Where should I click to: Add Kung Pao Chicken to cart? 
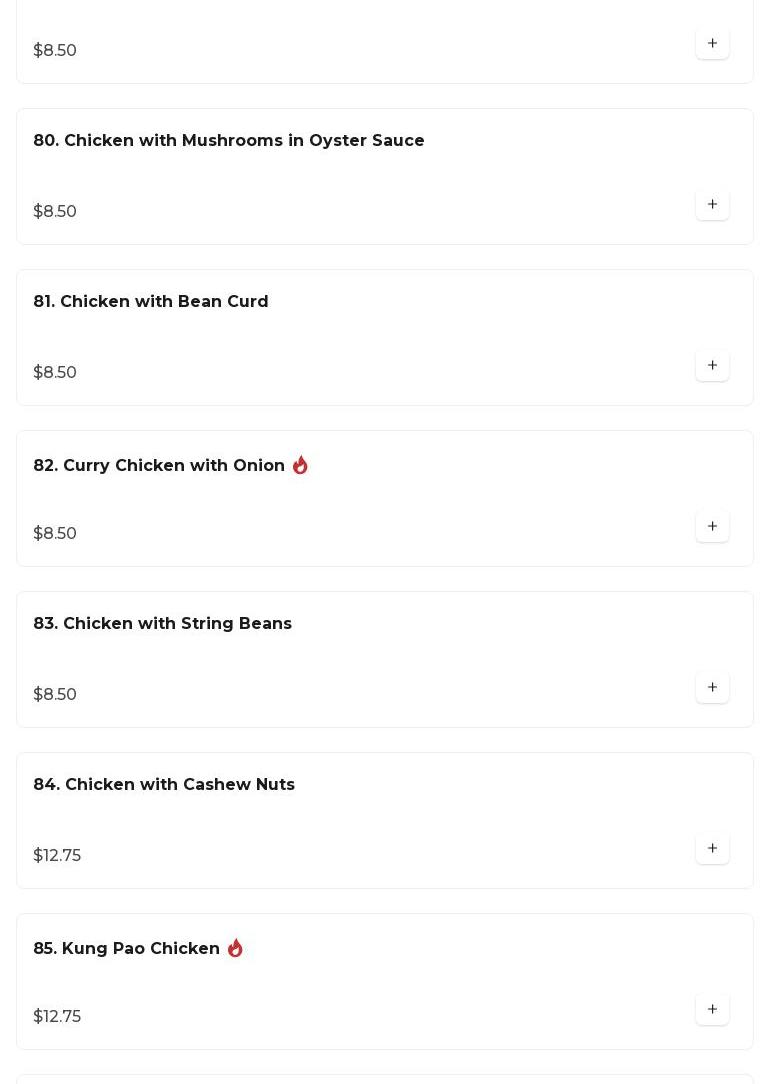[x=712, y=1009]
